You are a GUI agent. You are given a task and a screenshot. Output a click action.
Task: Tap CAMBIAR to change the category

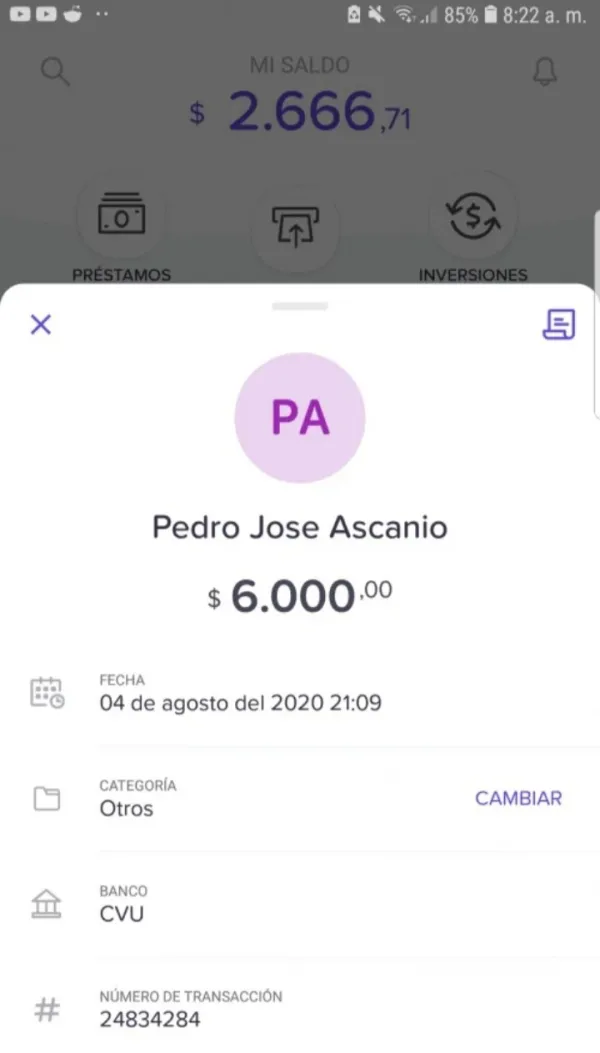pyautogui.click(x=518, y=798)
